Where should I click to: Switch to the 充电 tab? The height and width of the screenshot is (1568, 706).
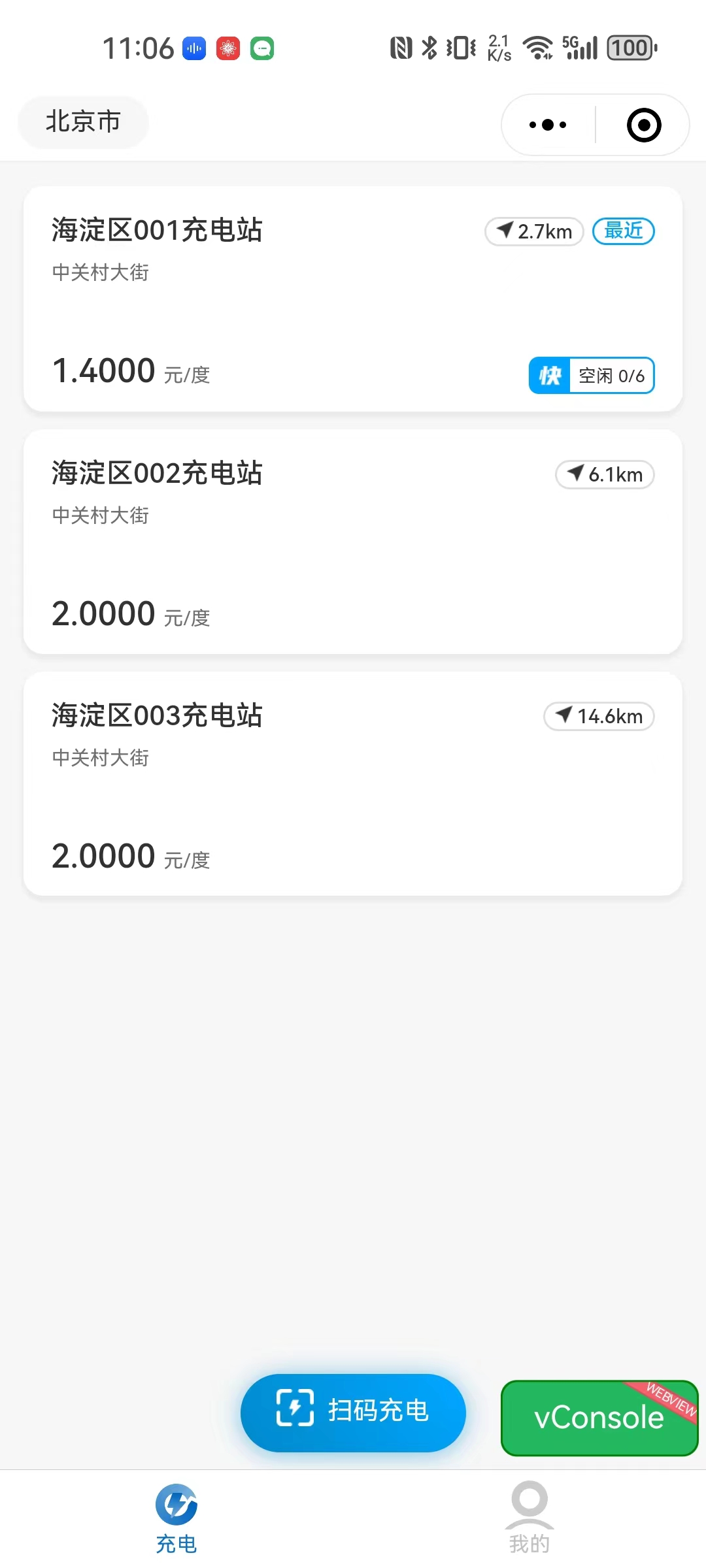(176, 1518)
